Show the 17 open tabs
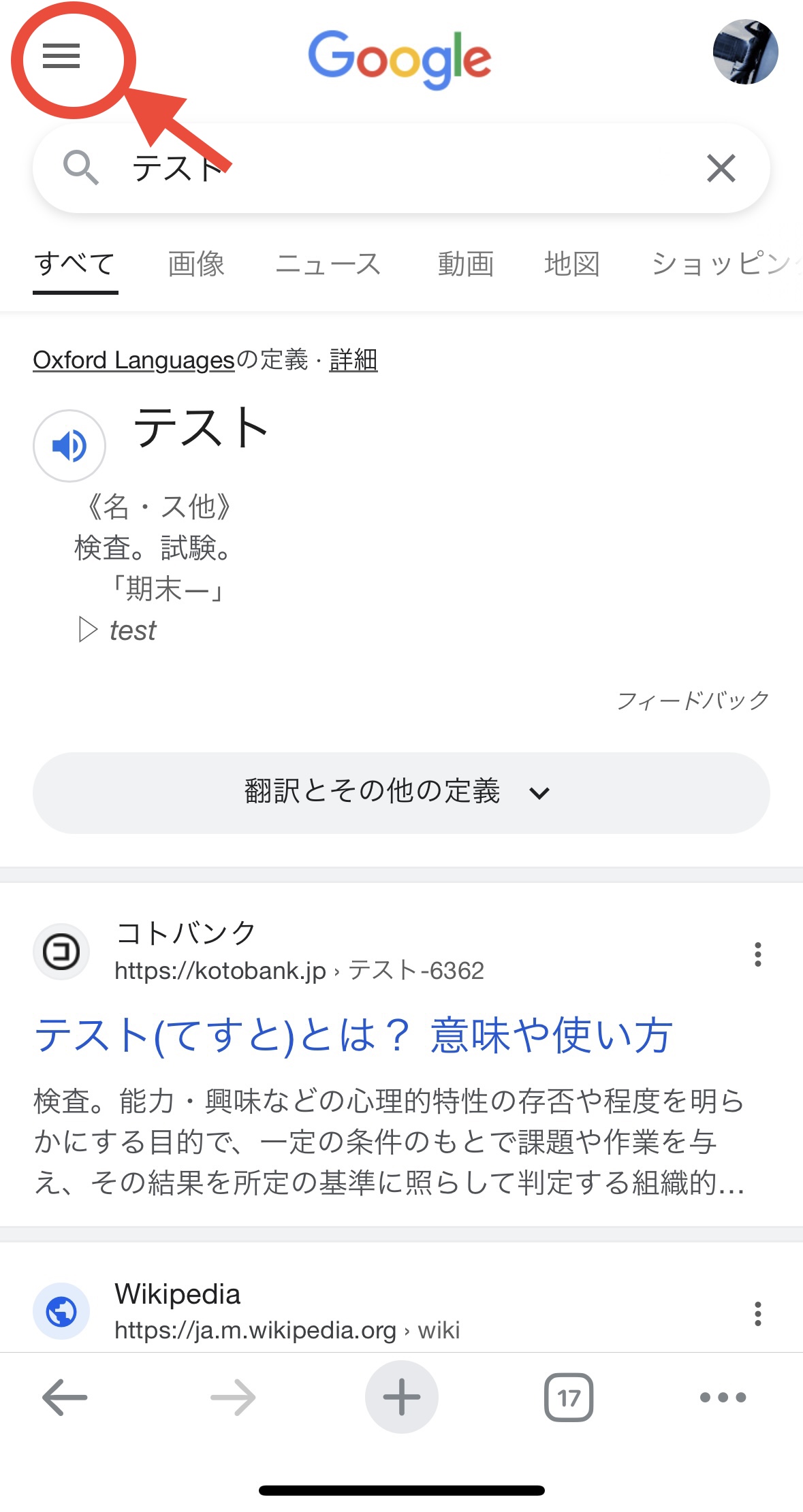The height and width of the screenshot is (1512, 803). coord(569,1398)
